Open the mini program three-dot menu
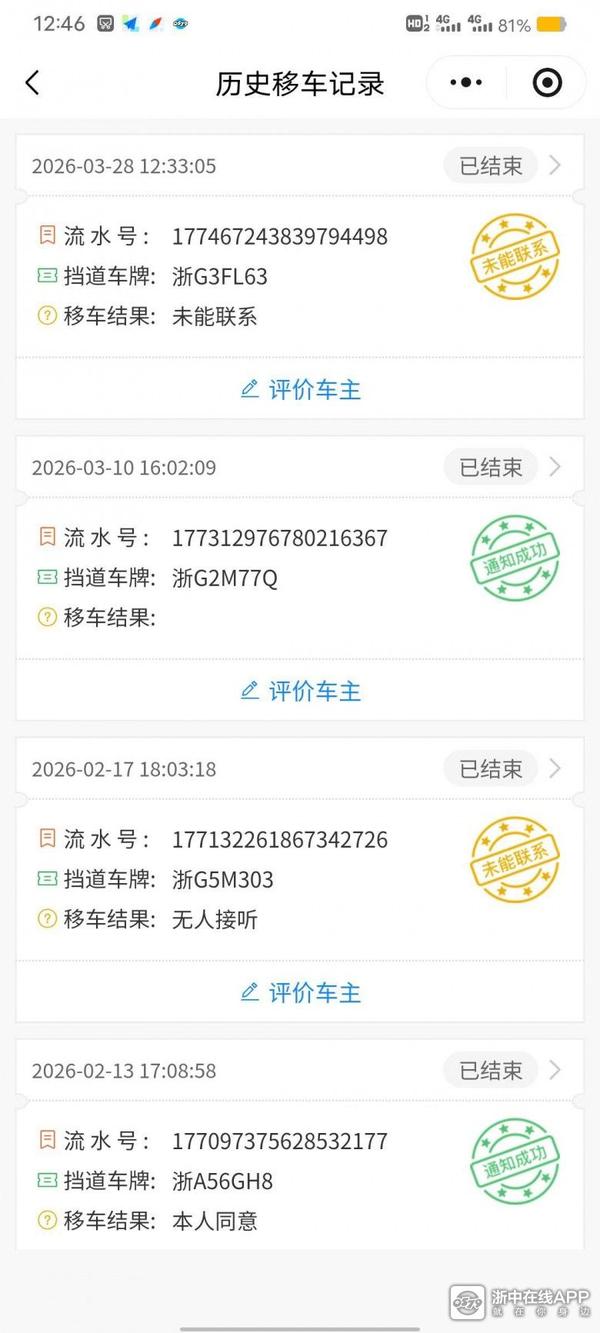600x1333 pixels. point(467,83)
